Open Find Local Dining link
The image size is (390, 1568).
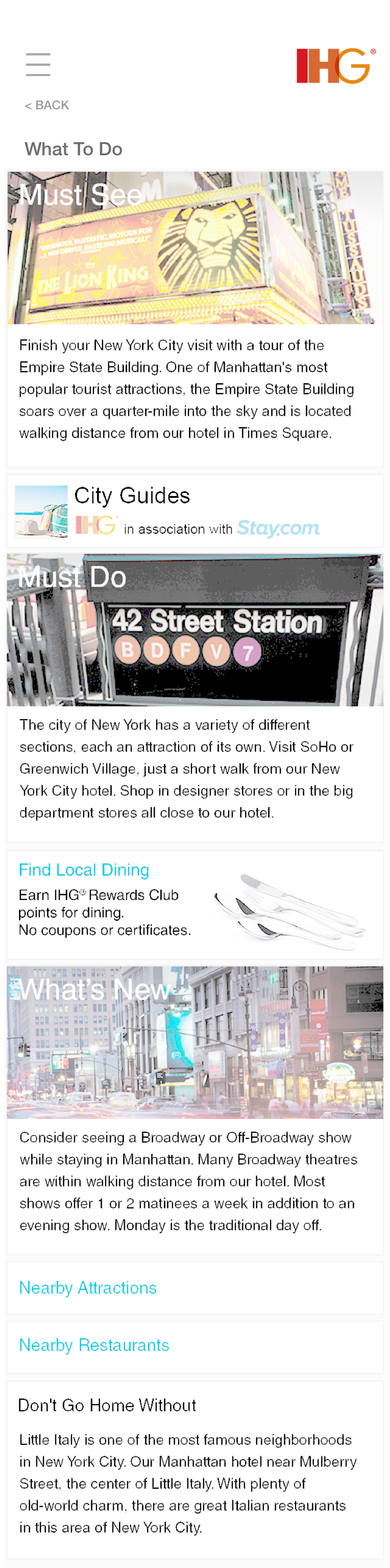[84, 870]
